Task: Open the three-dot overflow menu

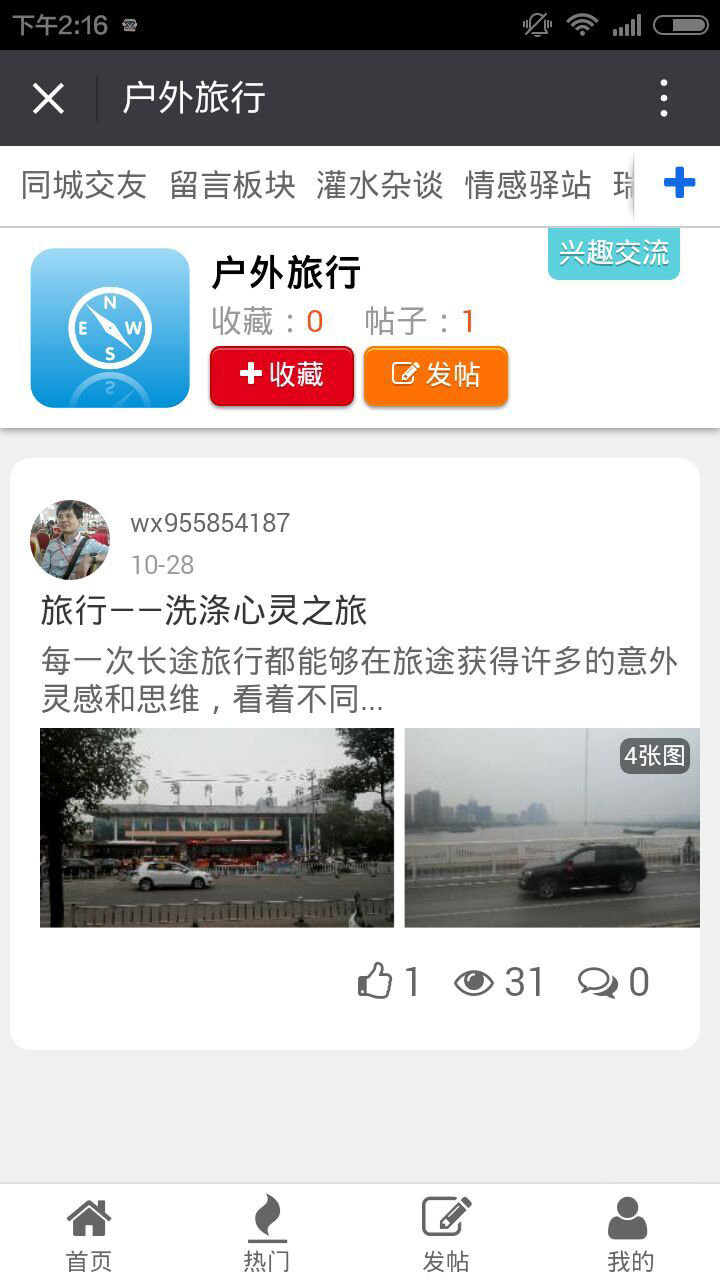Action: [x=663, y=98]
